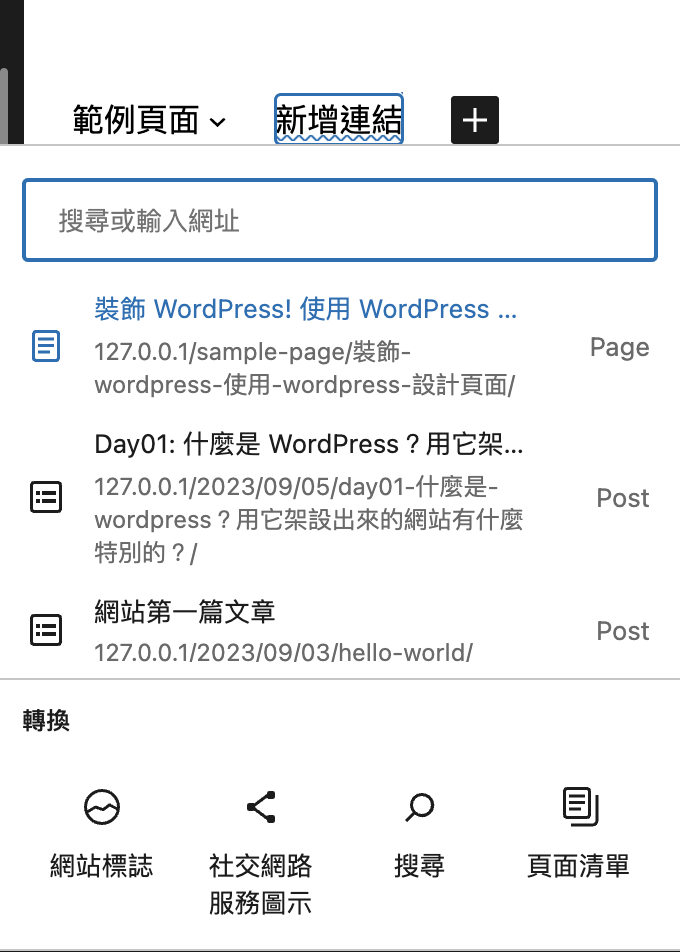Select the 新增連結 navigation link
680x952 pixels.
point(339,121)
